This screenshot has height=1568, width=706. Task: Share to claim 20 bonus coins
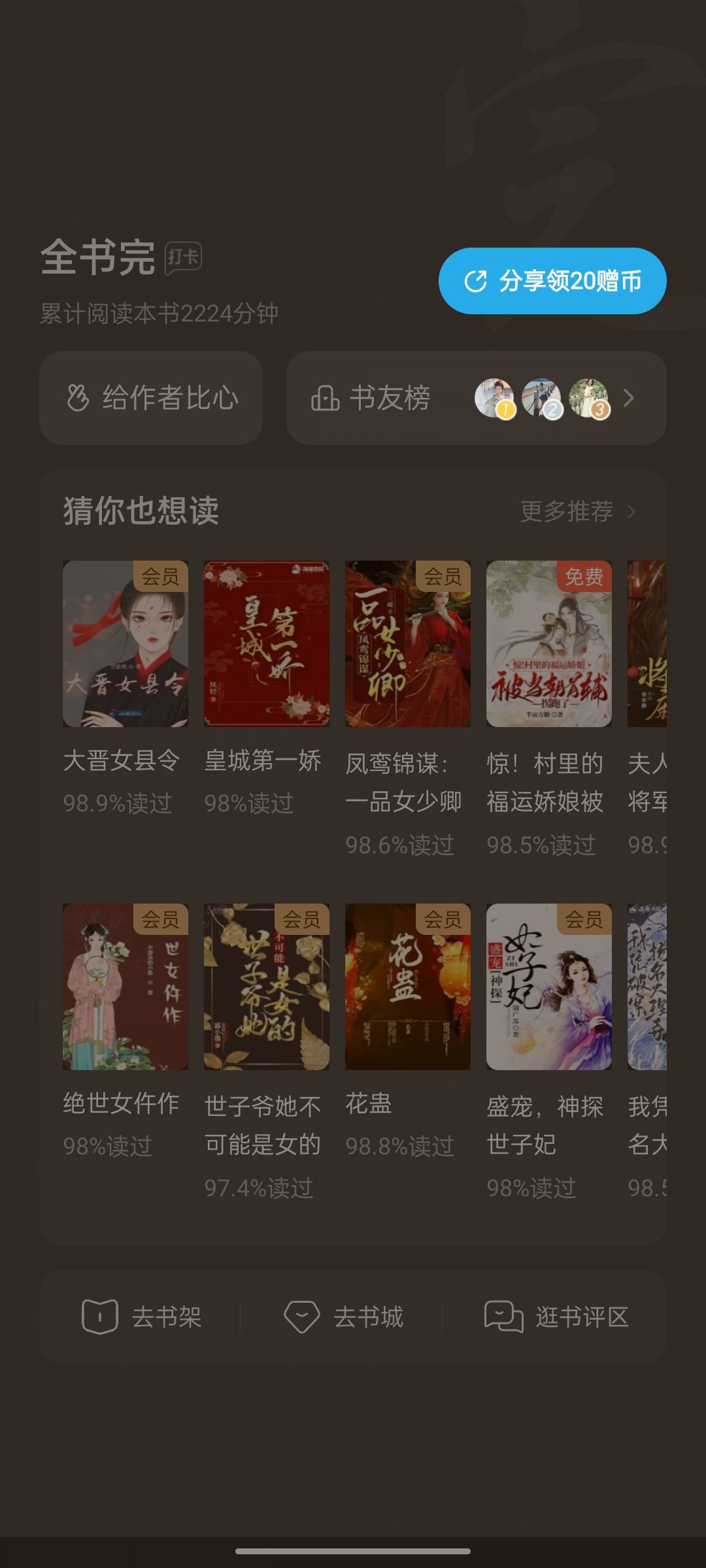pyautogui.click(x=552, y=281)
